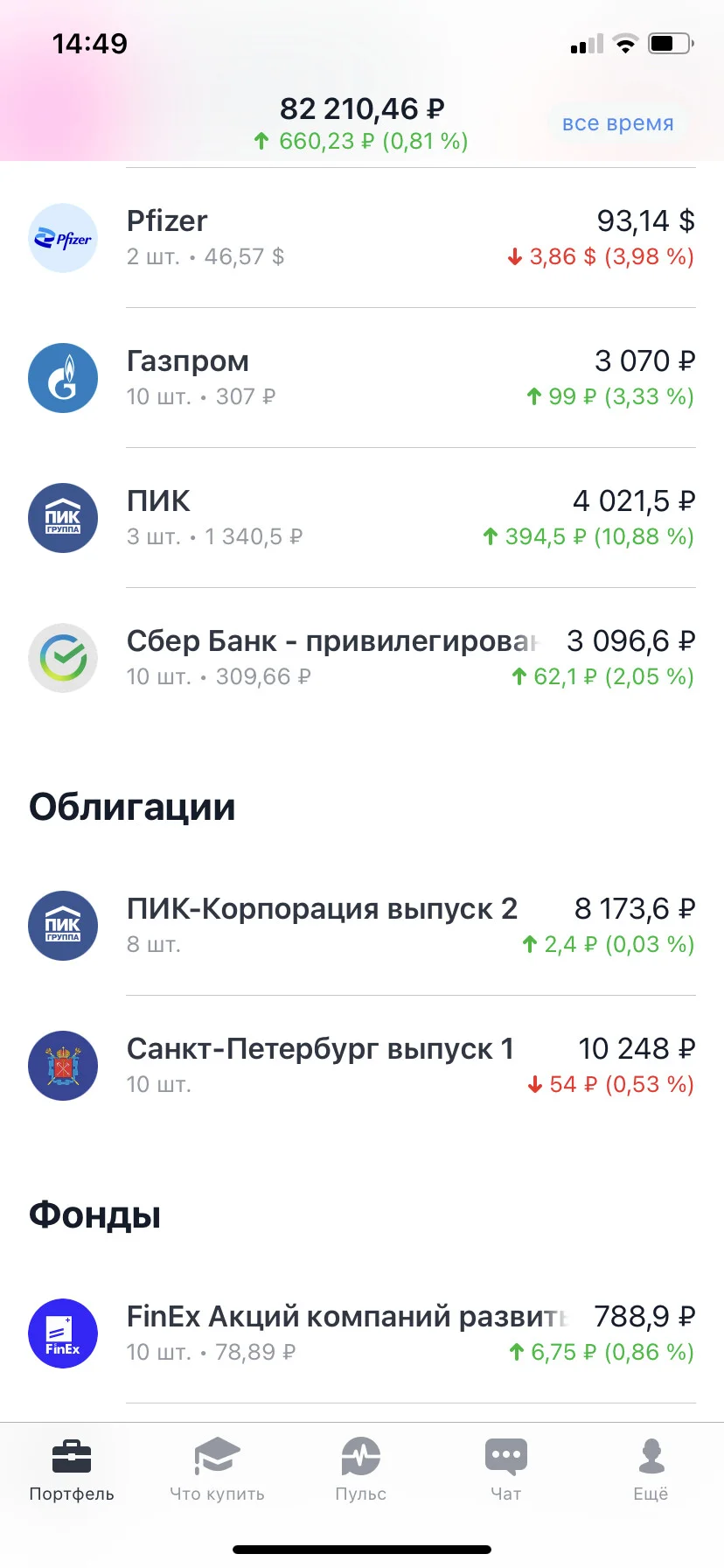Open the Чат tab
The width and height of the screenshot is (724, 1568).
click(x=506, y=1469)
